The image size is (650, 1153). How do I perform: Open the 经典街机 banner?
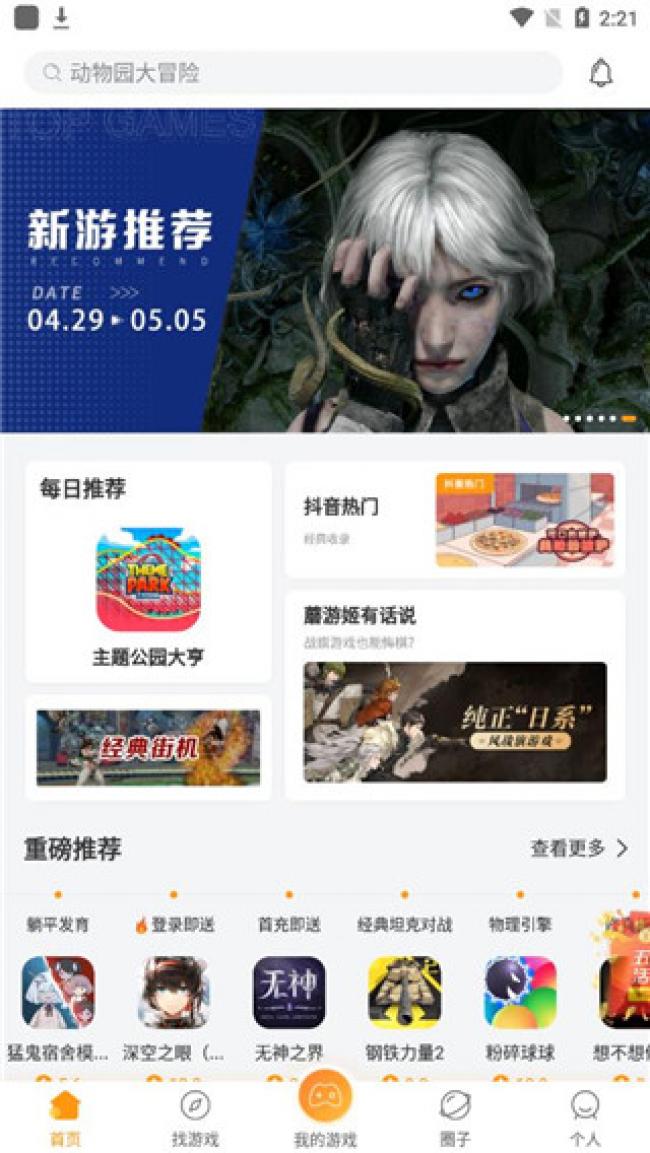tap(148, 748)
